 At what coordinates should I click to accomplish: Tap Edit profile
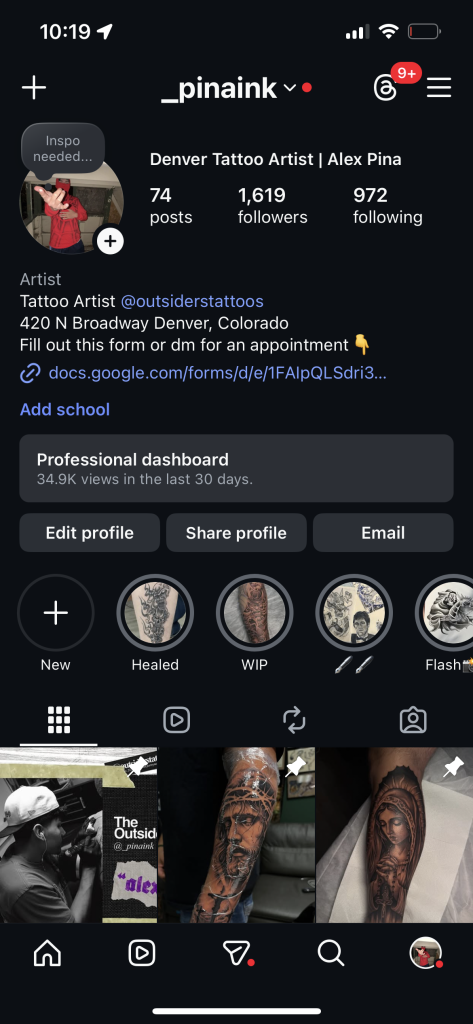pyautogui.click(x=90, y=533)
